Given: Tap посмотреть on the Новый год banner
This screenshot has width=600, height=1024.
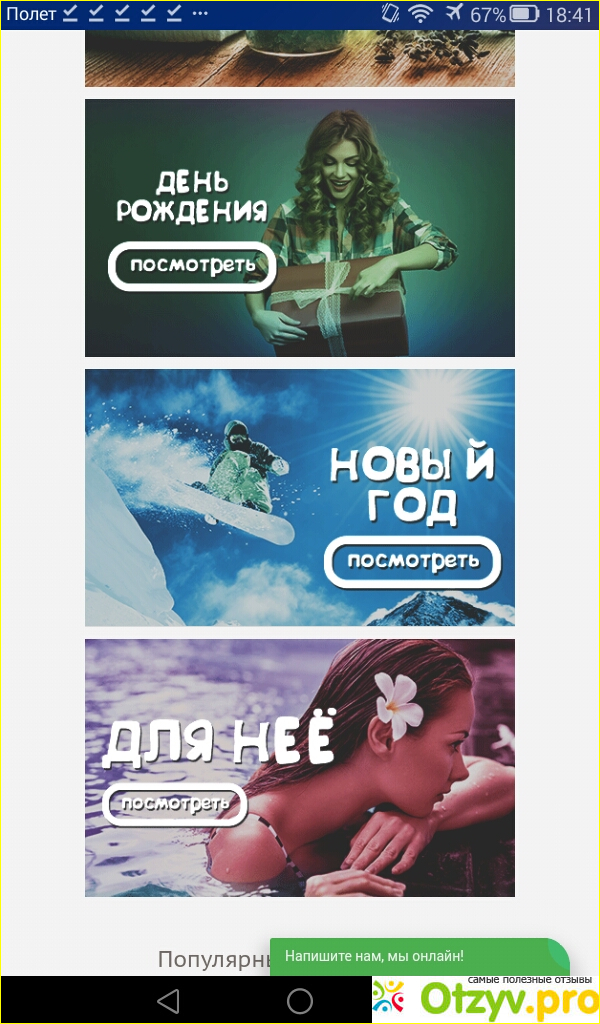Looking at the screenshot, I should point(412,561).
